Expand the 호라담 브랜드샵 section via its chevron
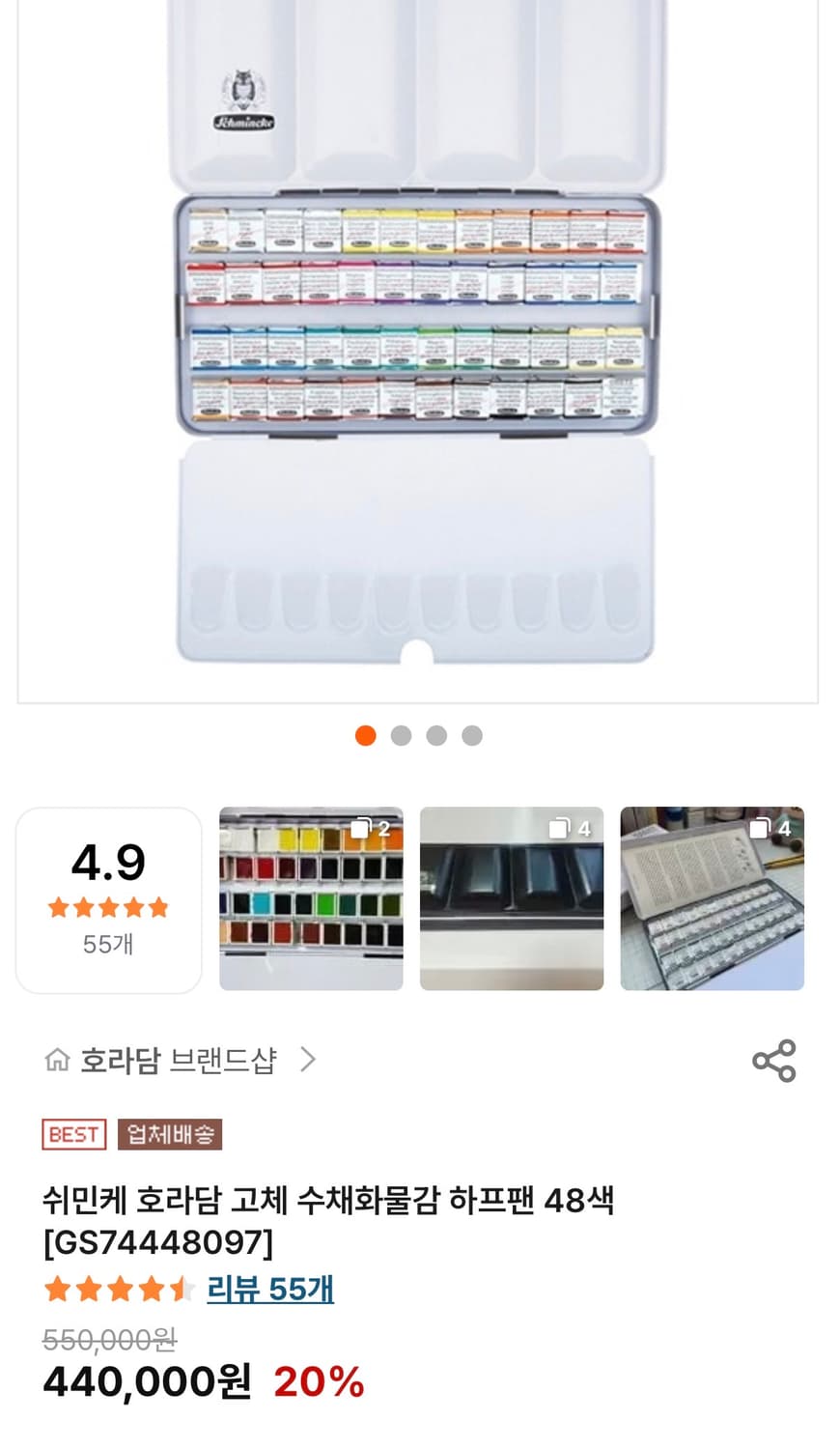840x1449 pixels. point(309,1059)
